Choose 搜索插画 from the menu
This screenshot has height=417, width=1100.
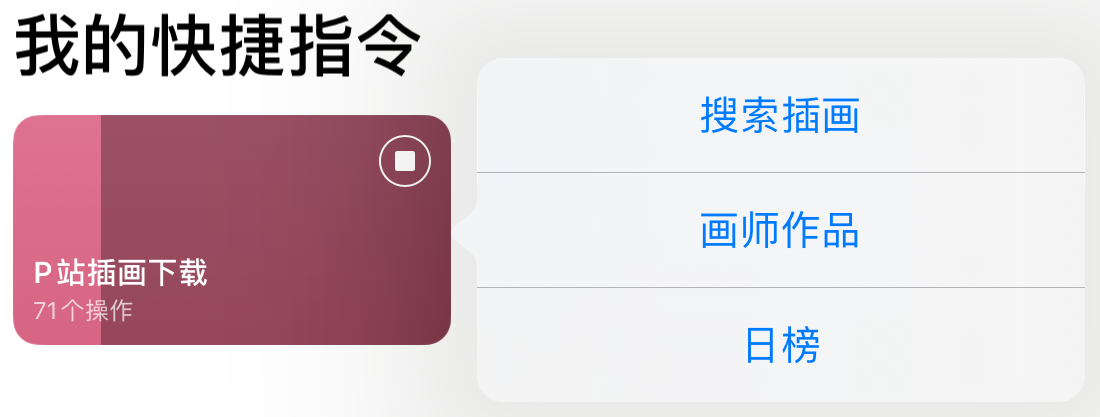point(780,116)
